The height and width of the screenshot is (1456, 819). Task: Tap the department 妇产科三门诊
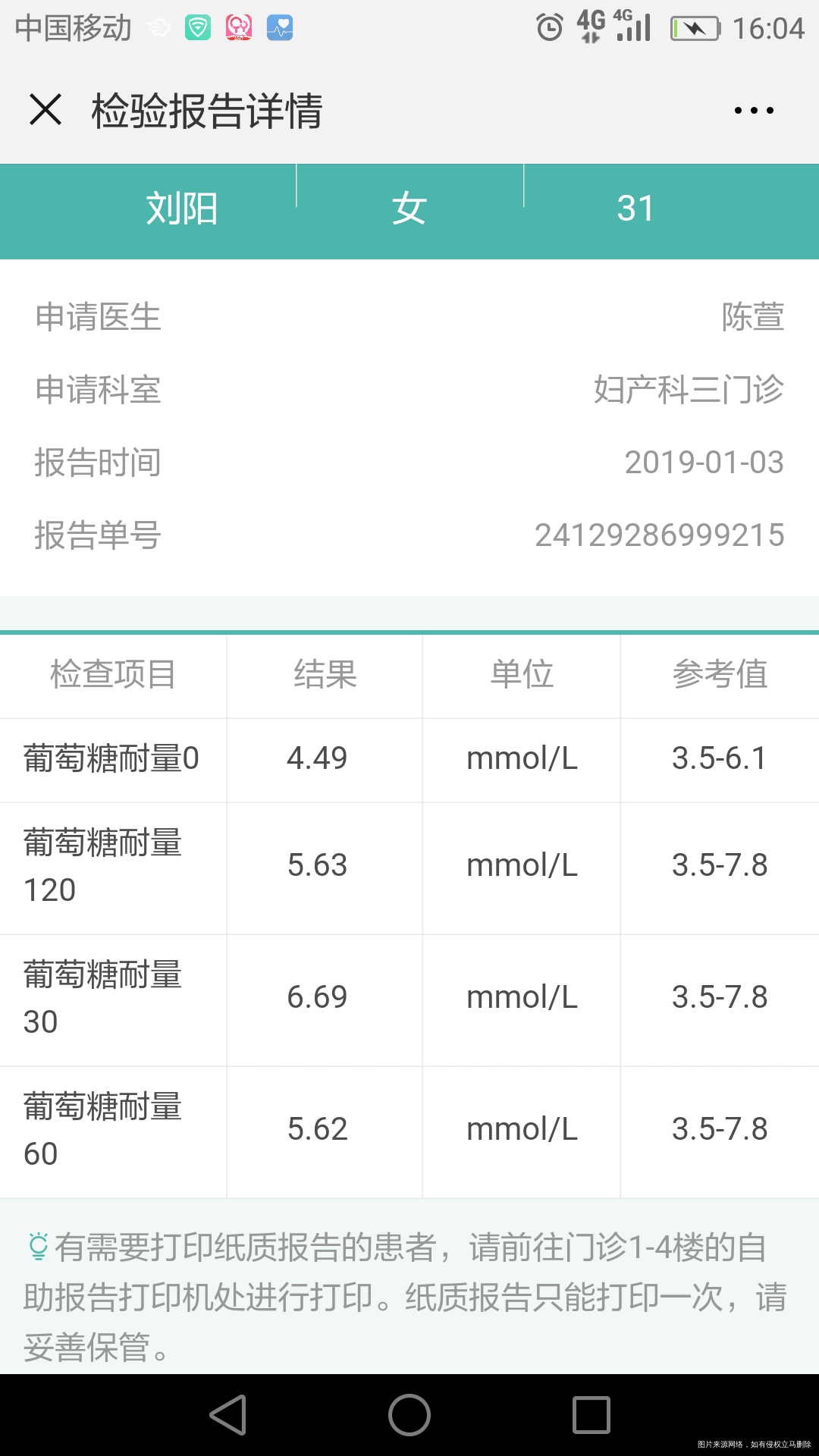pos(686,391)
